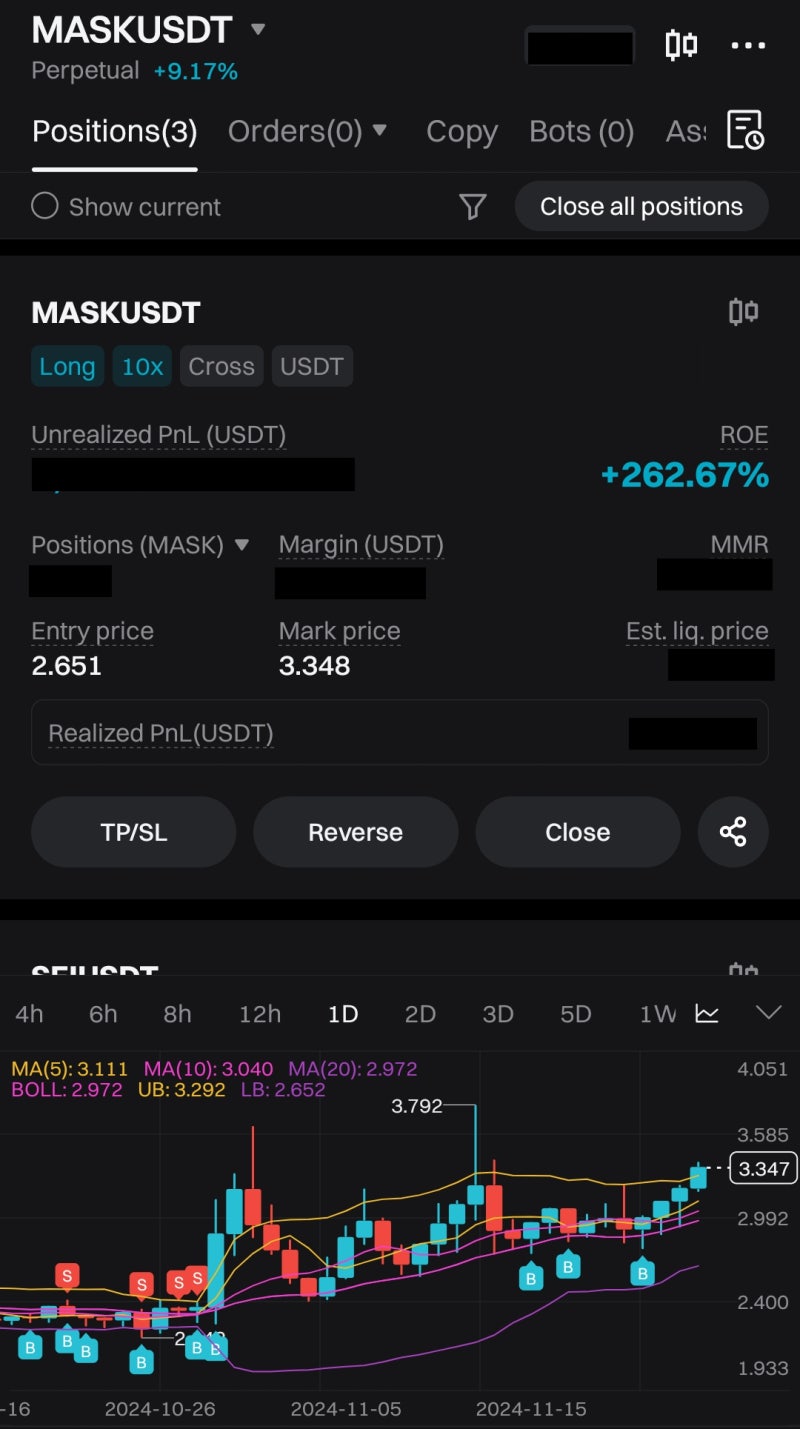Open the MASKUSDT pair selector dropdown

pos(258,29)
